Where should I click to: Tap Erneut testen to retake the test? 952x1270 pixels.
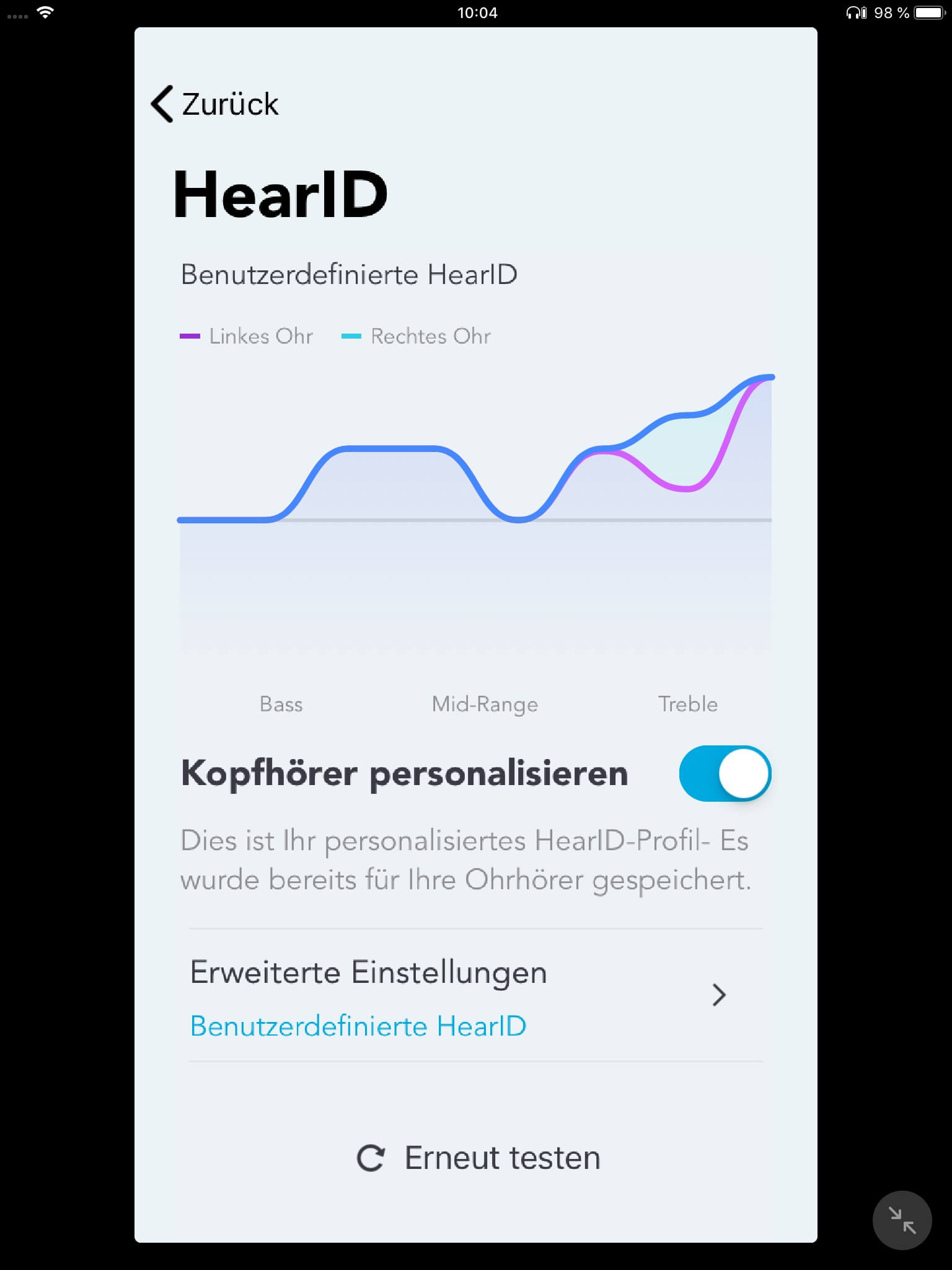[478, 1158]
